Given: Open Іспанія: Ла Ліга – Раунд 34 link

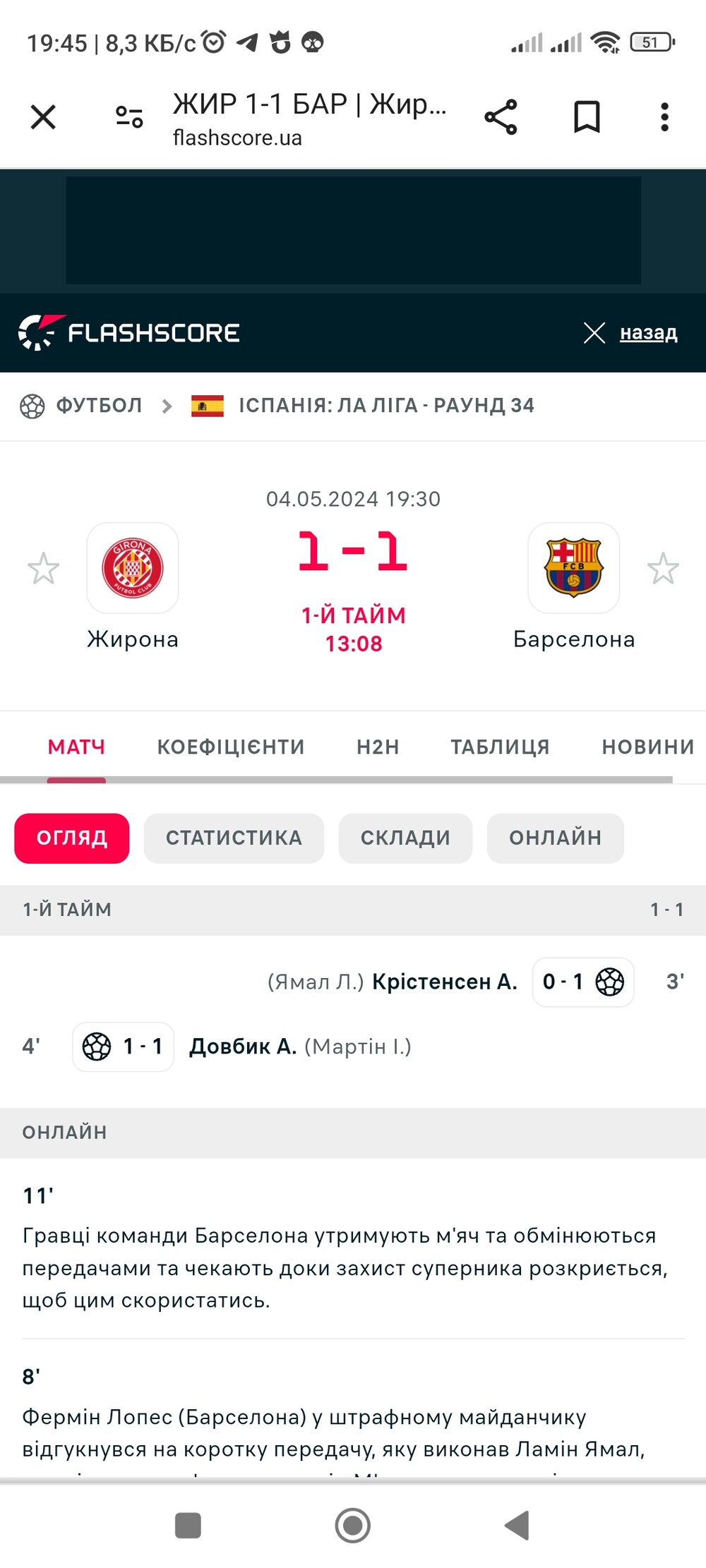Looking at the screenshot, I should tap(386, 406).
